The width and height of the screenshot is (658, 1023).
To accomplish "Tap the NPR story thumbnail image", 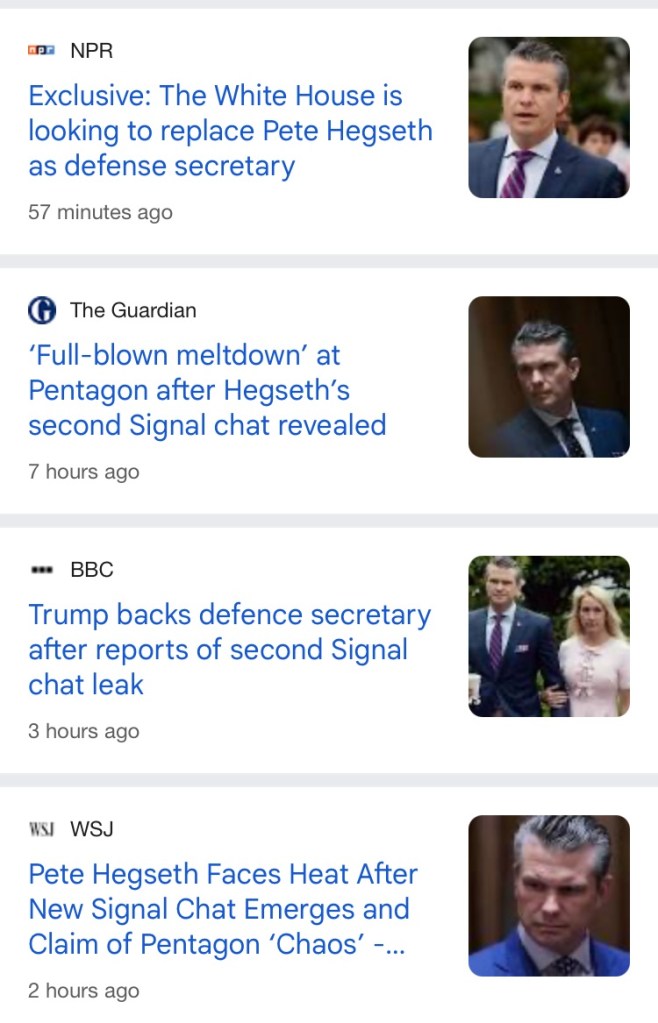I will [x=549, y=117].
